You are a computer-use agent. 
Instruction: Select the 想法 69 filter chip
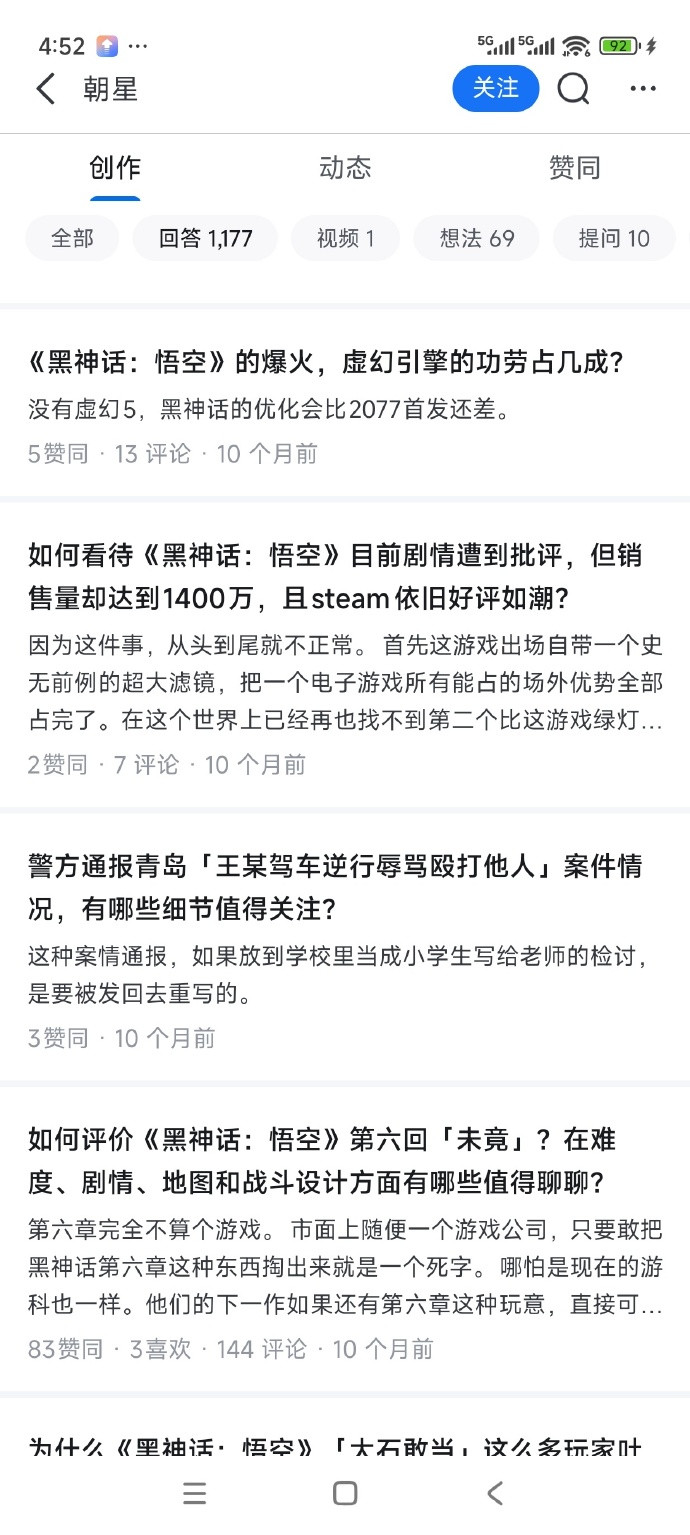pyautogui.click(x=477, y=238)
